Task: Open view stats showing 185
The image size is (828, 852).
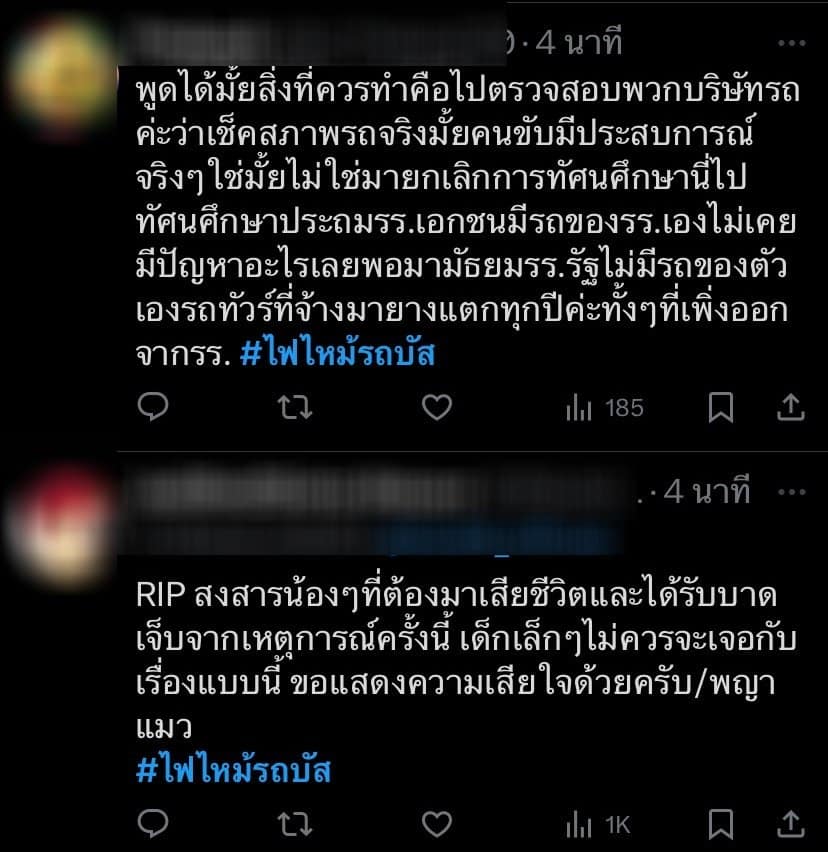Action: tap(604, 407)
